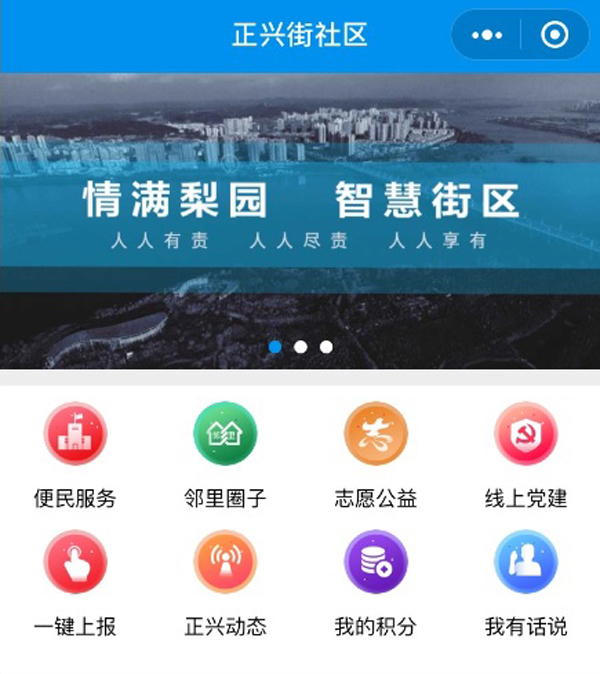The height and width of the screenshot is (674, 600).
Task: Open the 情满梨园 智慧街区 banner
Action: tap(300, 220)
